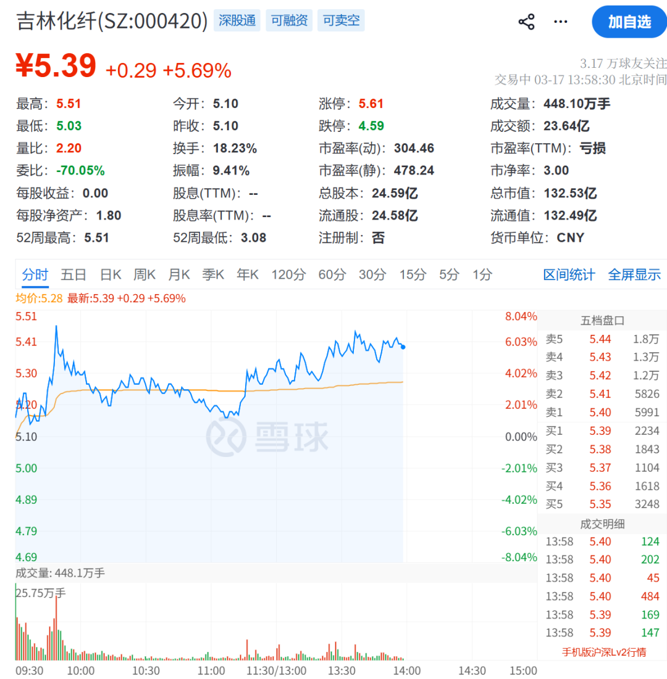Switch to 120分 chart
The width and height of the screenshot is (667, 679).
(x=288, y=274)
